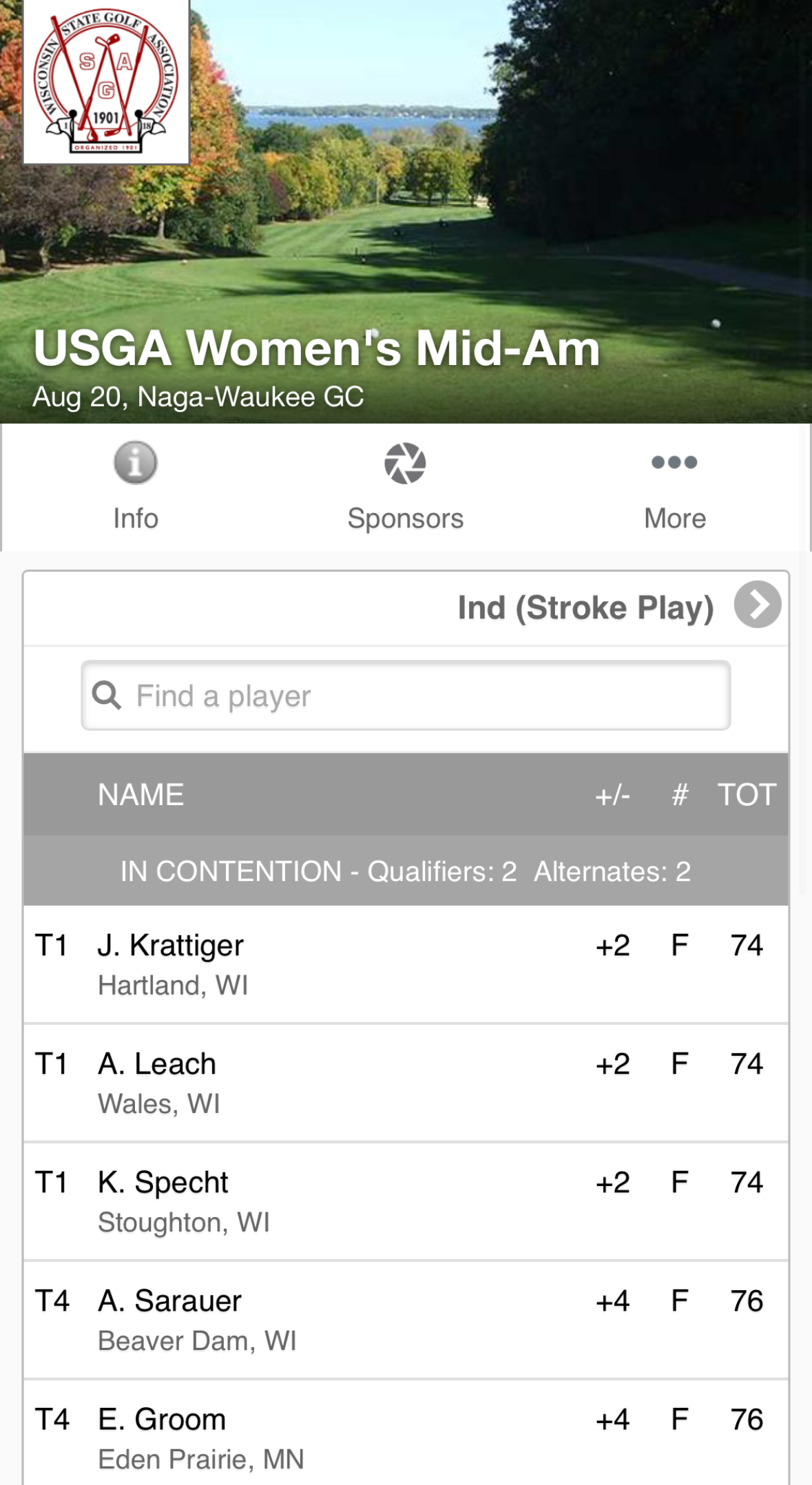View K. Specht's leaderboard entry

click(x=406, y=1201)
